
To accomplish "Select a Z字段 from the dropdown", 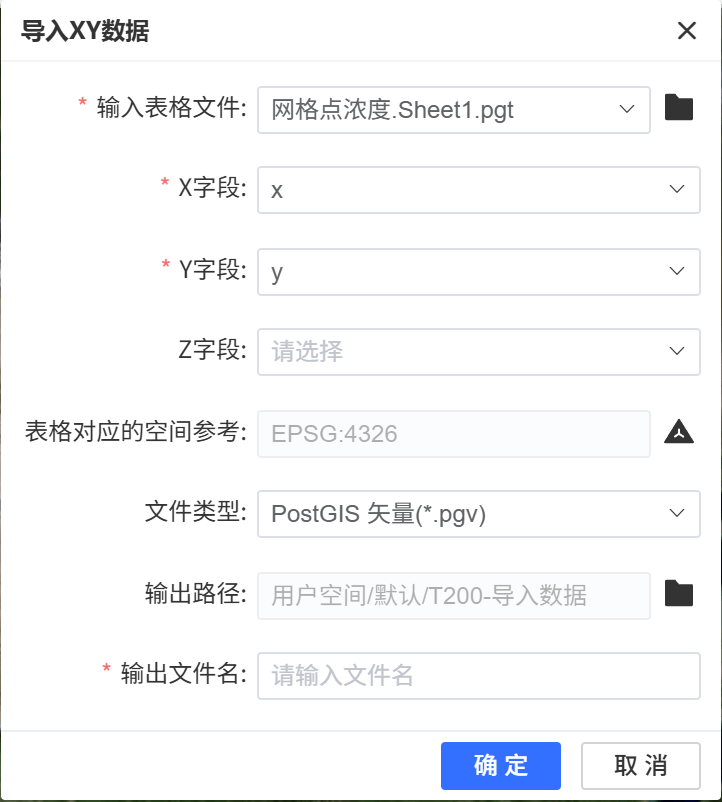I will tap(478, 352).
